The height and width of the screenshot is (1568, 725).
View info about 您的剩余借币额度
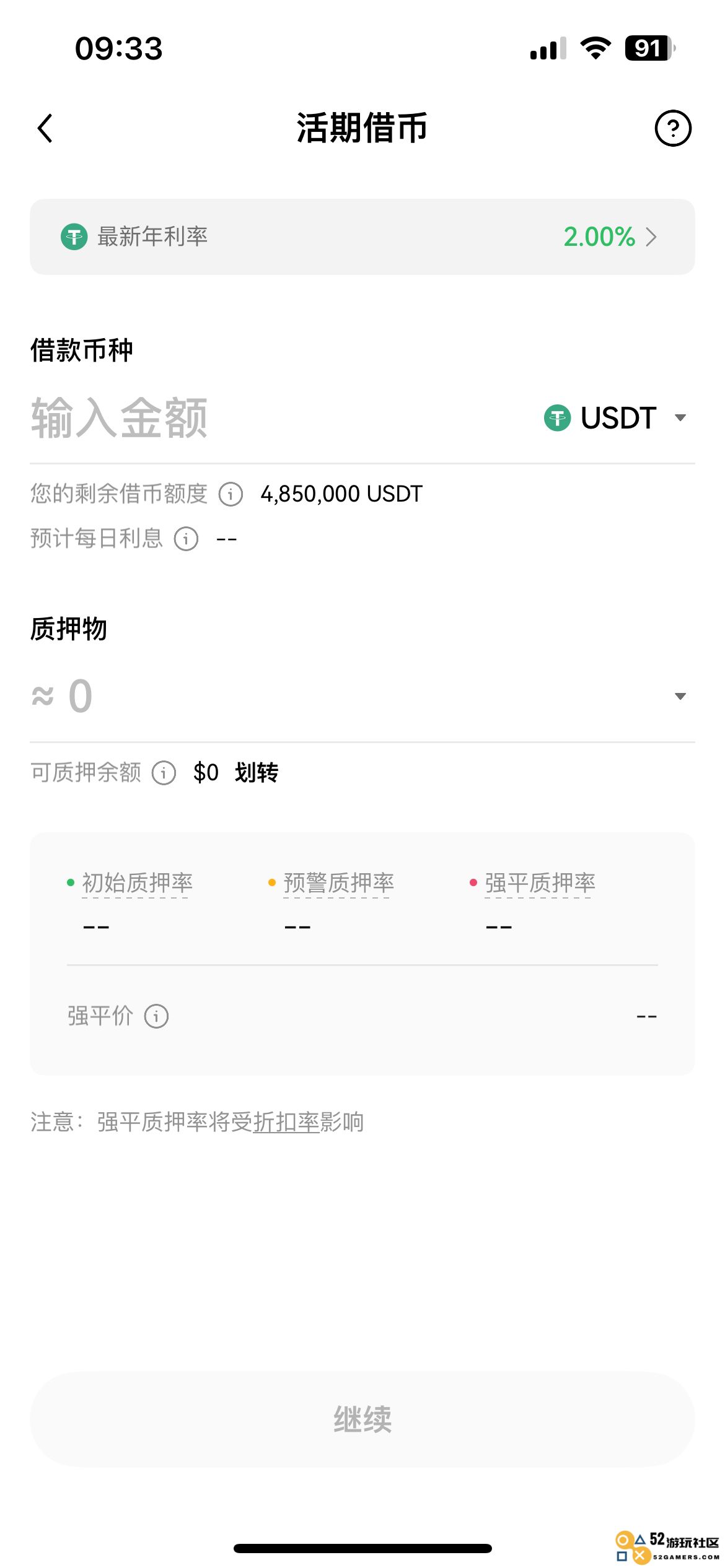(231, 494)
